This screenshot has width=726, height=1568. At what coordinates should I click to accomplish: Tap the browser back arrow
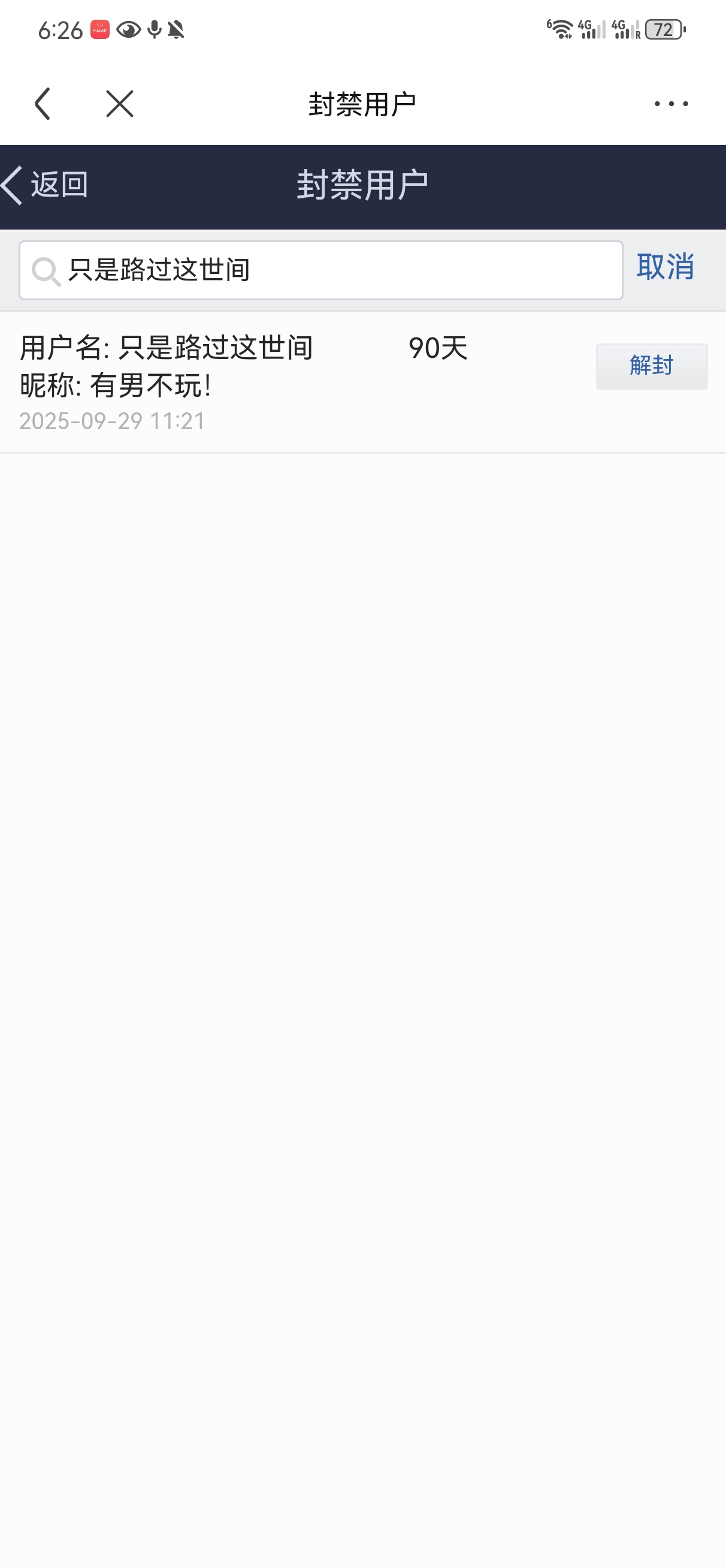43,104
